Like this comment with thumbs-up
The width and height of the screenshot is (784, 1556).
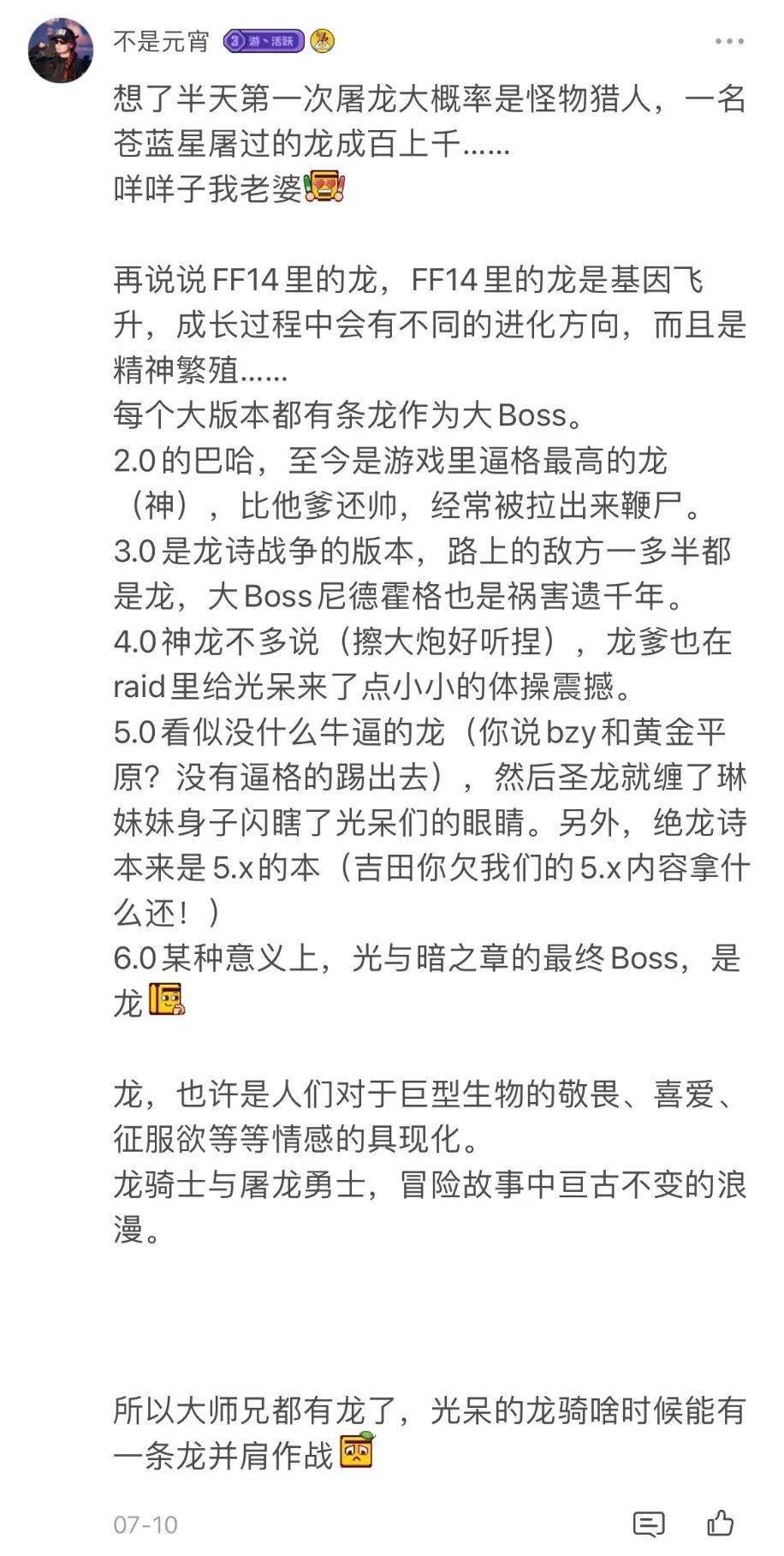coord(721,1522)
